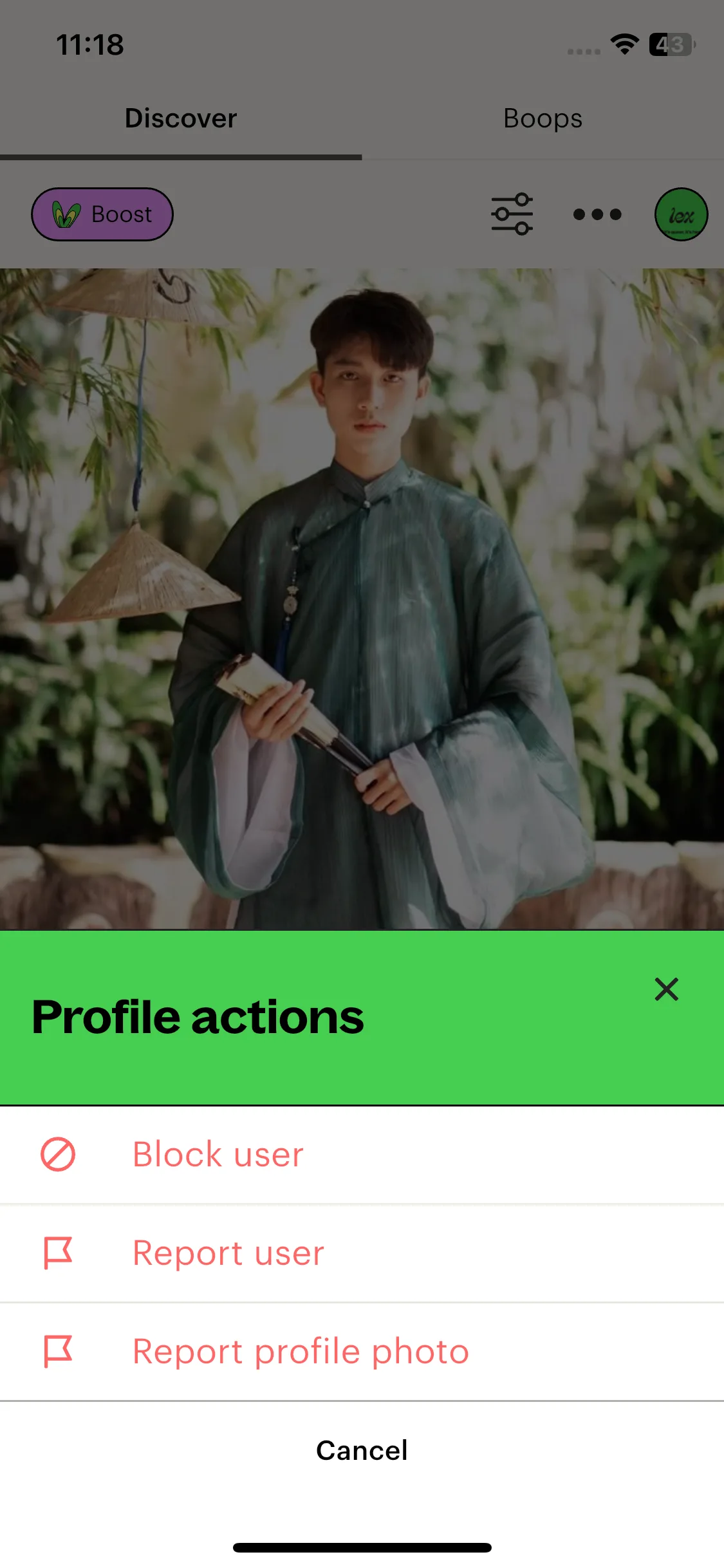The width and height of the screenshot is (724, 1568).
Task: Tap the 11:18 clock display
Action: (x=89, y=45)
